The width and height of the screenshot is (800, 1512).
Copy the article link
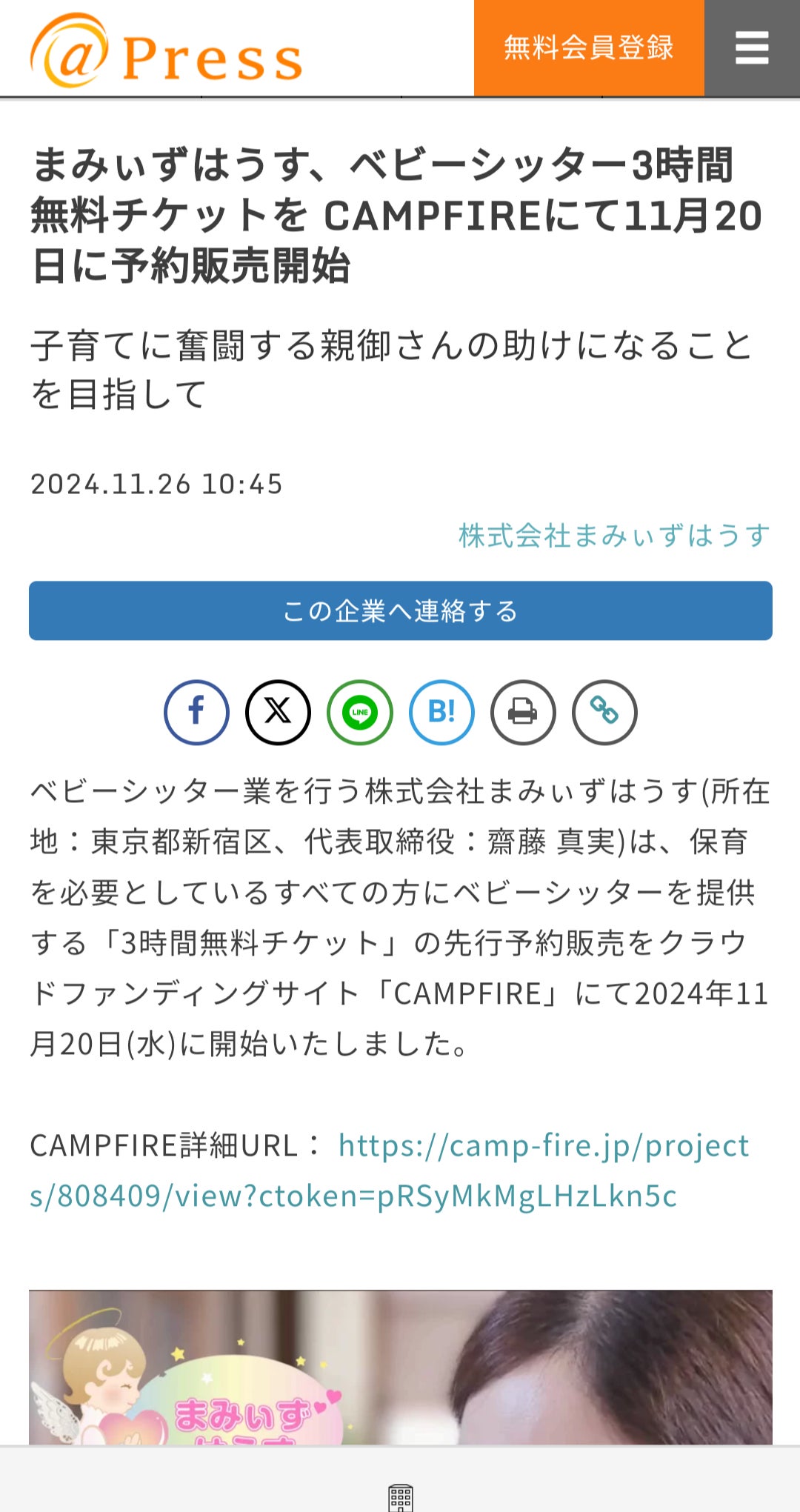(x=604, y=712)
